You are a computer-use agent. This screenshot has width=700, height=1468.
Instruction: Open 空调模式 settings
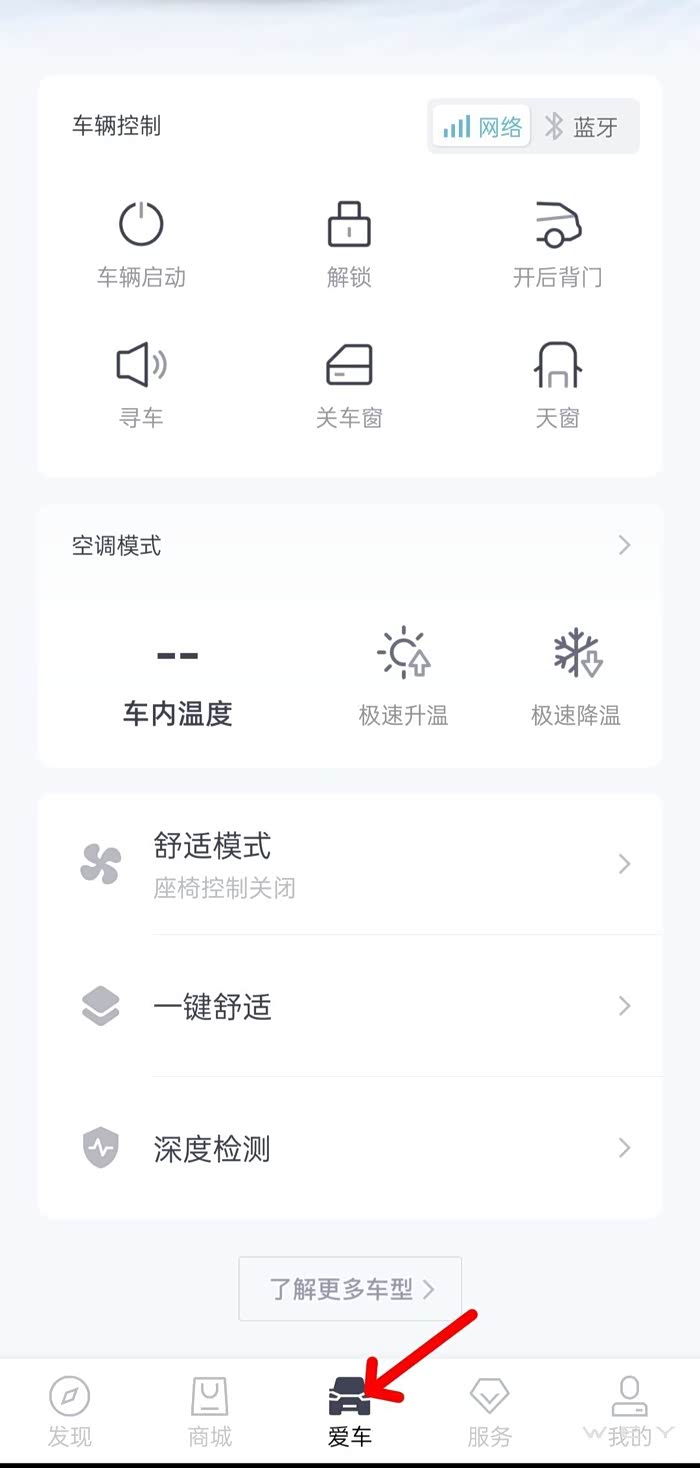coord(349,546)
